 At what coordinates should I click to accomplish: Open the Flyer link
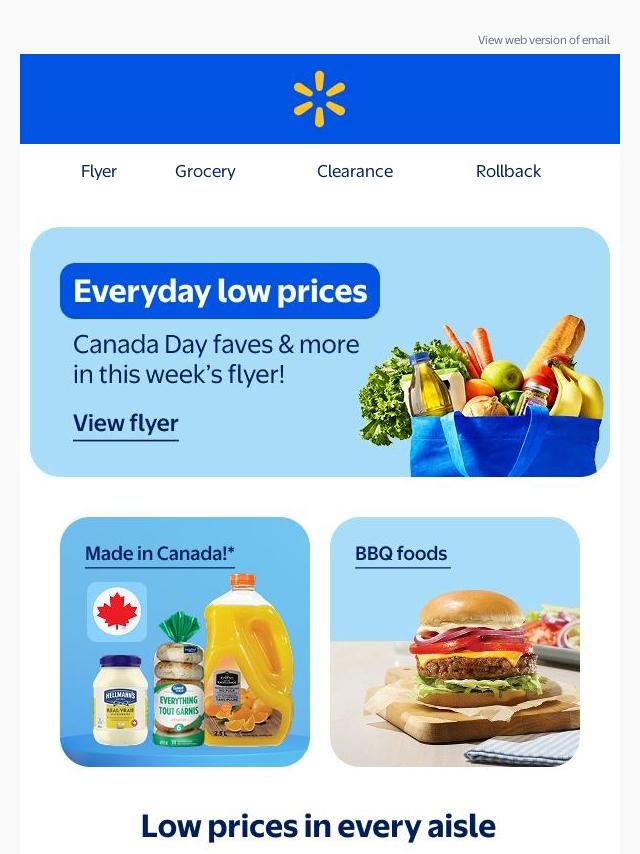pyautogui.click(x=99, y=171)
